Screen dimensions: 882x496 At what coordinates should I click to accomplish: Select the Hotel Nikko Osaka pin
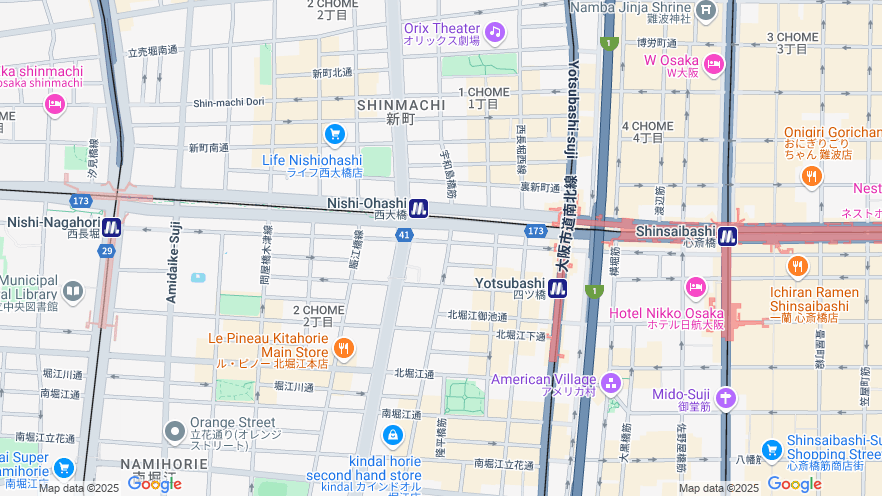pyautogui.click(x=696, y=288)
